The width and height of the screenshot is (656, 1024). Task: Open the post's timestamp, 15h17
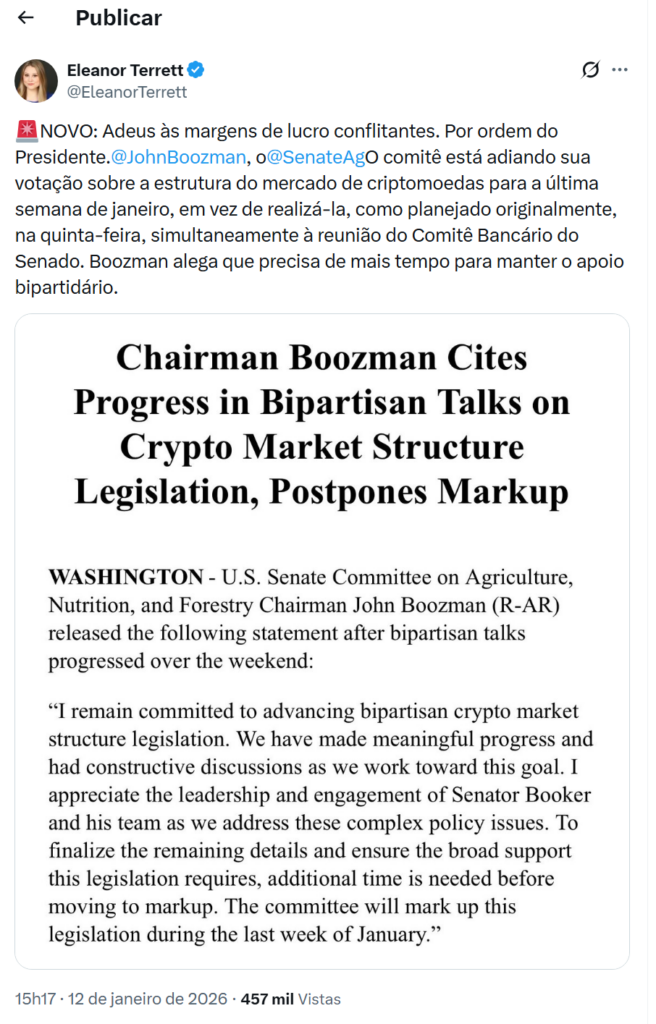[34, 998]
